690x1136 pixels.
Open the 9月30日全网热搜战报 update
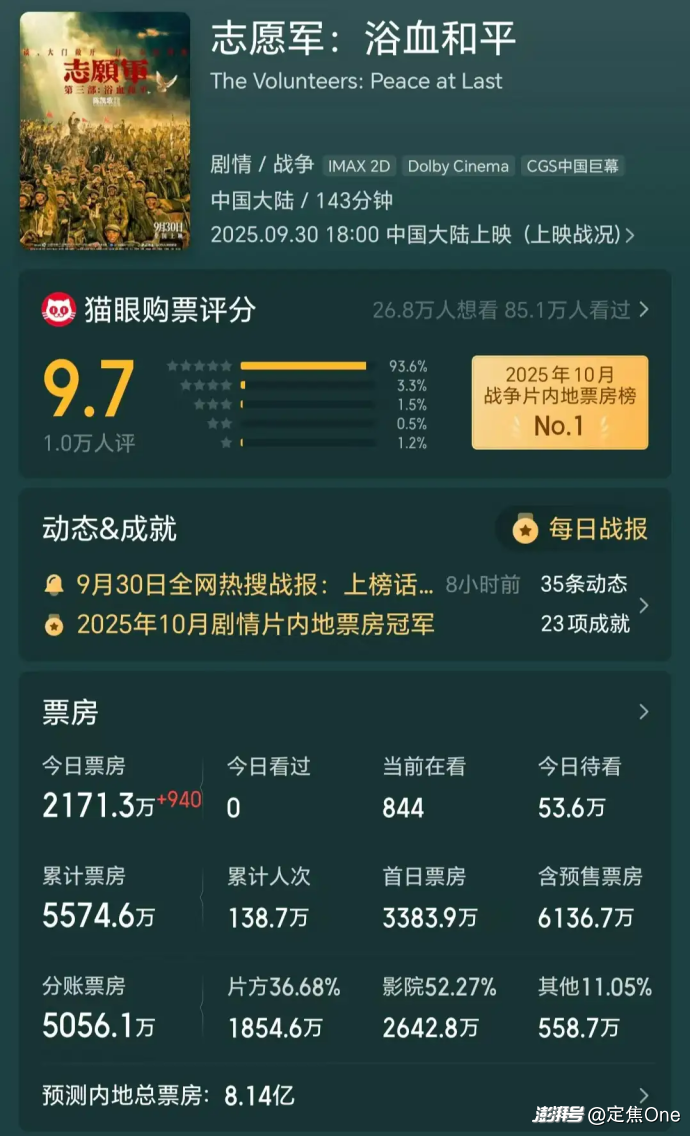point(255,585)
